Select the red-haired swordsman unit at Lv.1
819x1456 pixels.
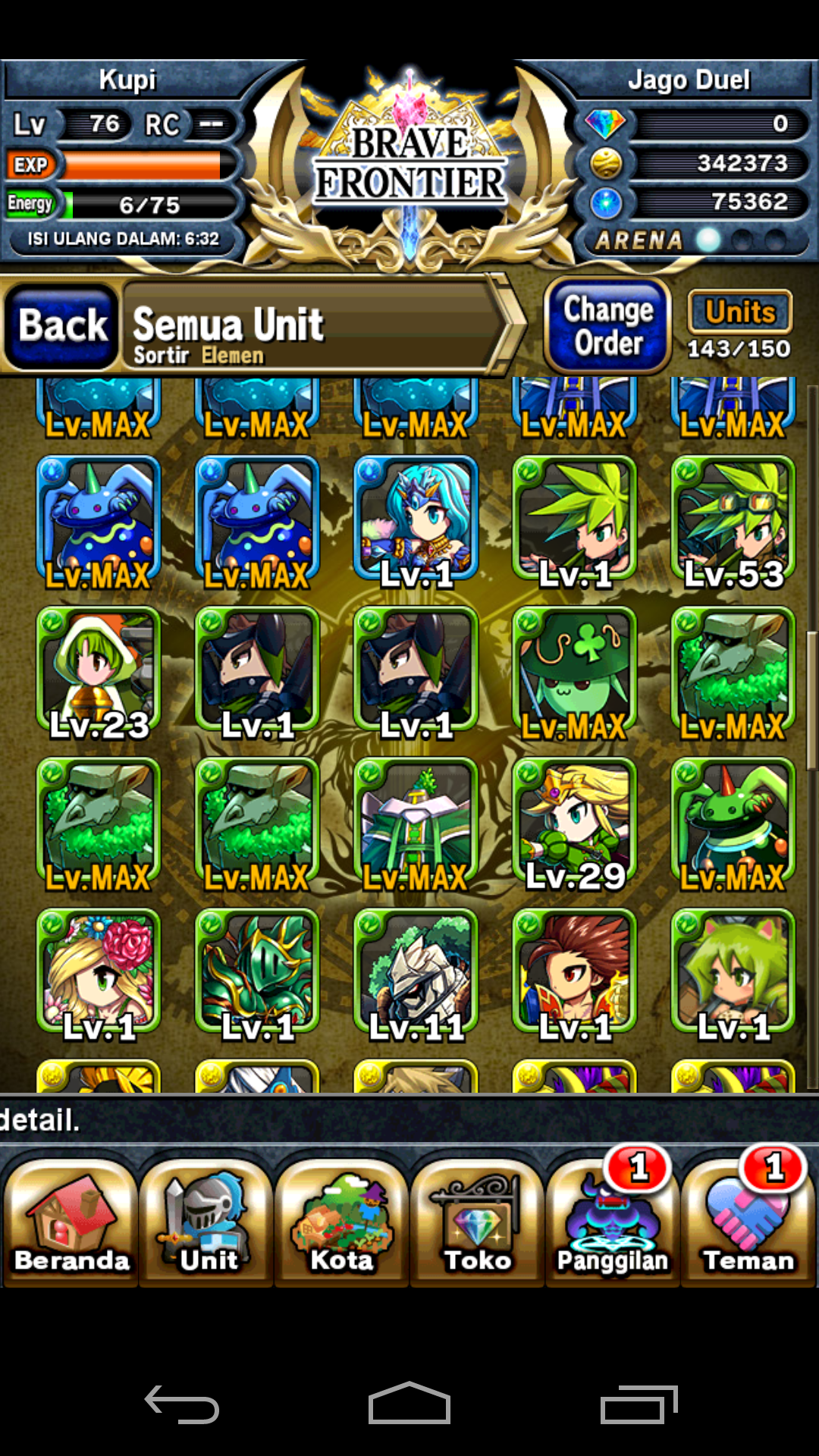[575, 973]
